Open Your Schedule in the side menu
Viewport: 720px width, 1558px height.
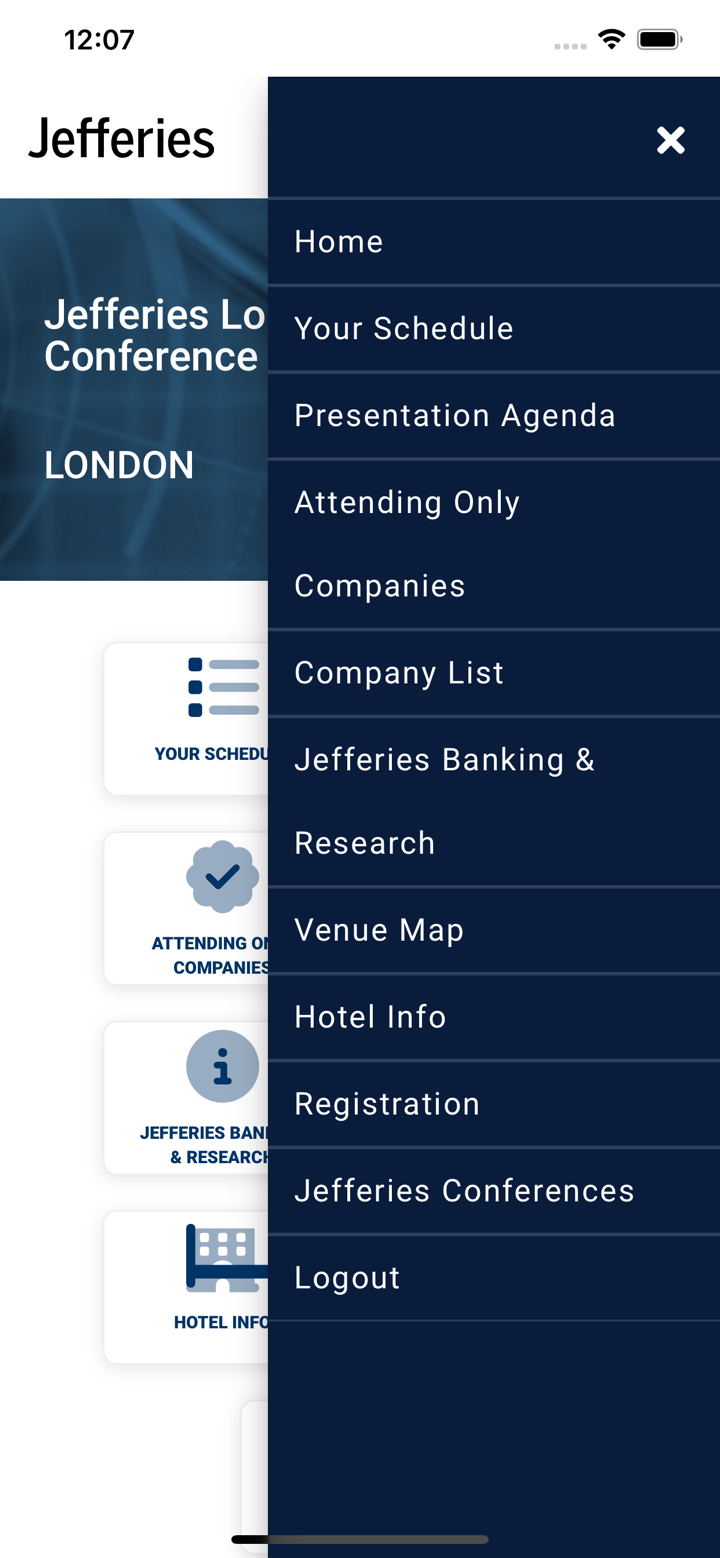point(404,329)
